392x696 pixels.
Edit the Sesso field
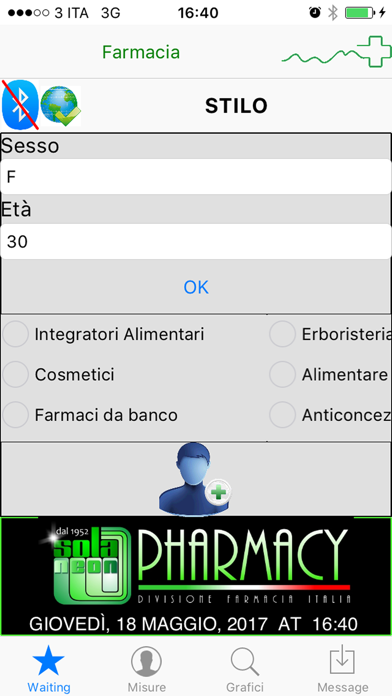(x=196, y=177)
